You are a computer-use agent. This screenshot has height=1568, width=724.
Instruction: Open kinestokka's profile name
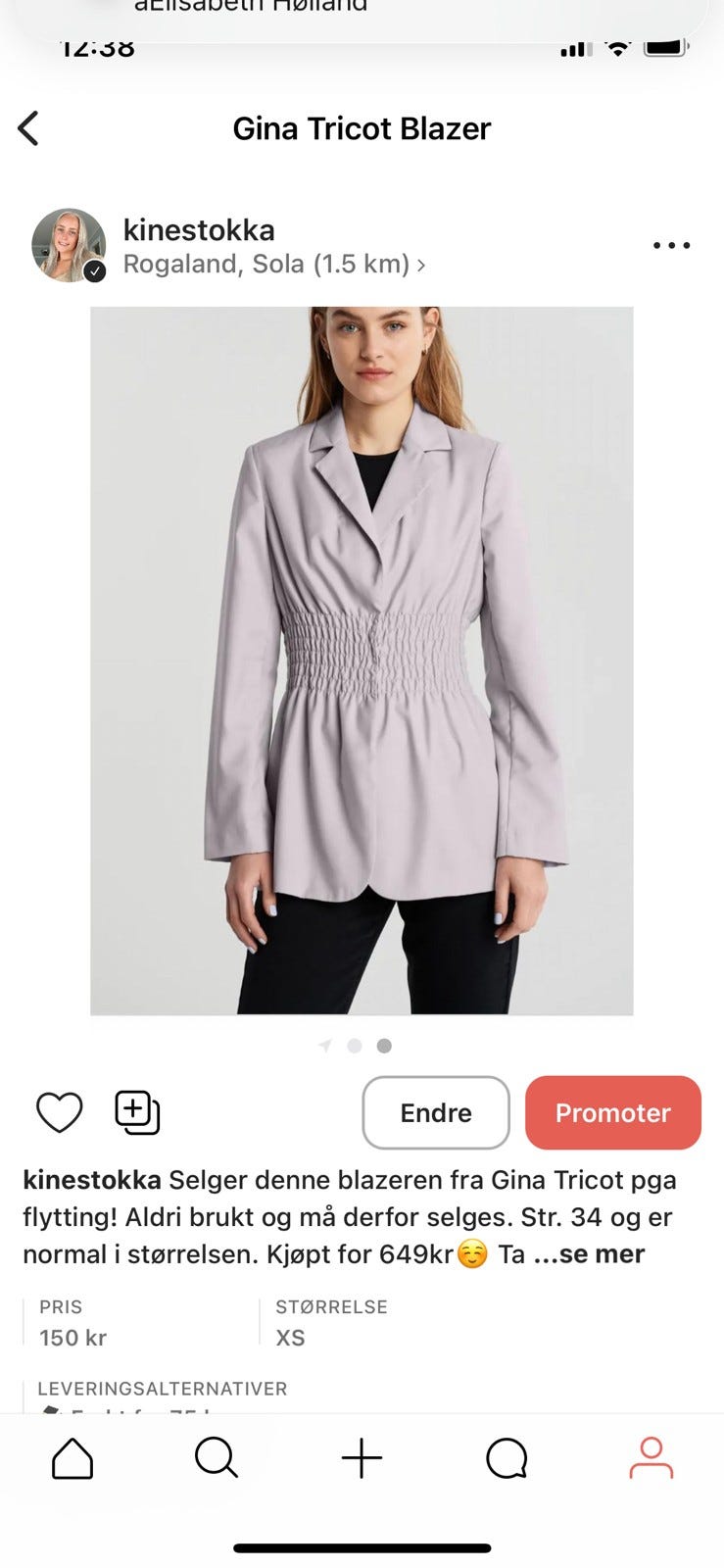(199, 229)
